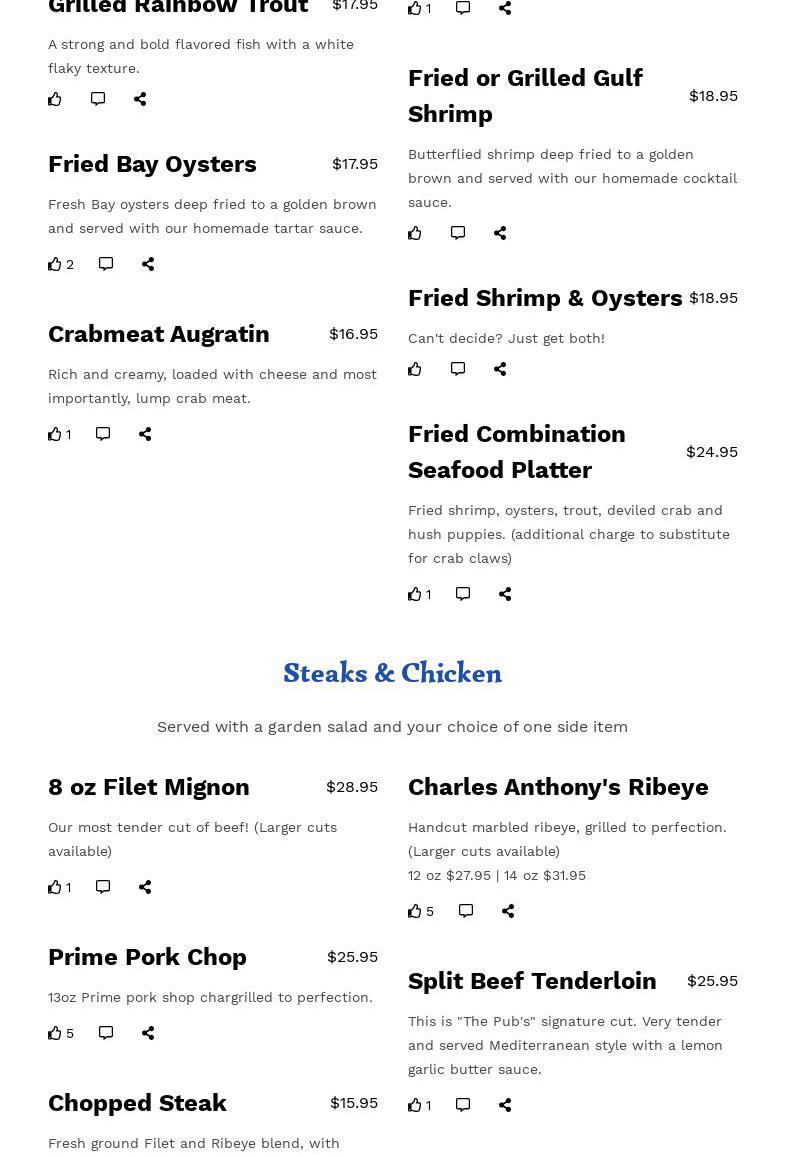Comment on 8 oz Filet Mignon
This screenshot has height=1157, width=785.
pos(103,887)
